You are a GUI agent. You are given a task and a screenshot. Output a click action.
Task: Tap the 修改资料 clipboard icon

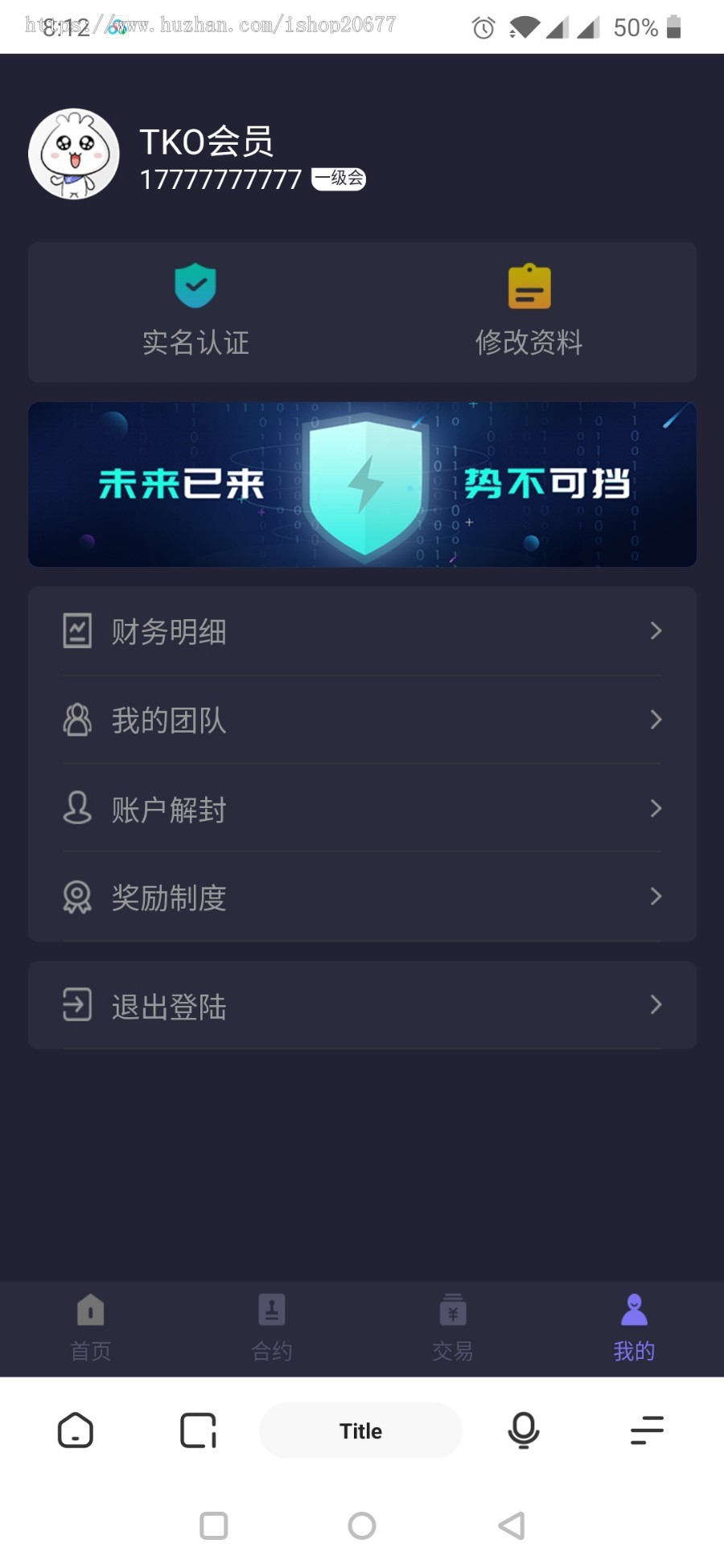(529, 285)
